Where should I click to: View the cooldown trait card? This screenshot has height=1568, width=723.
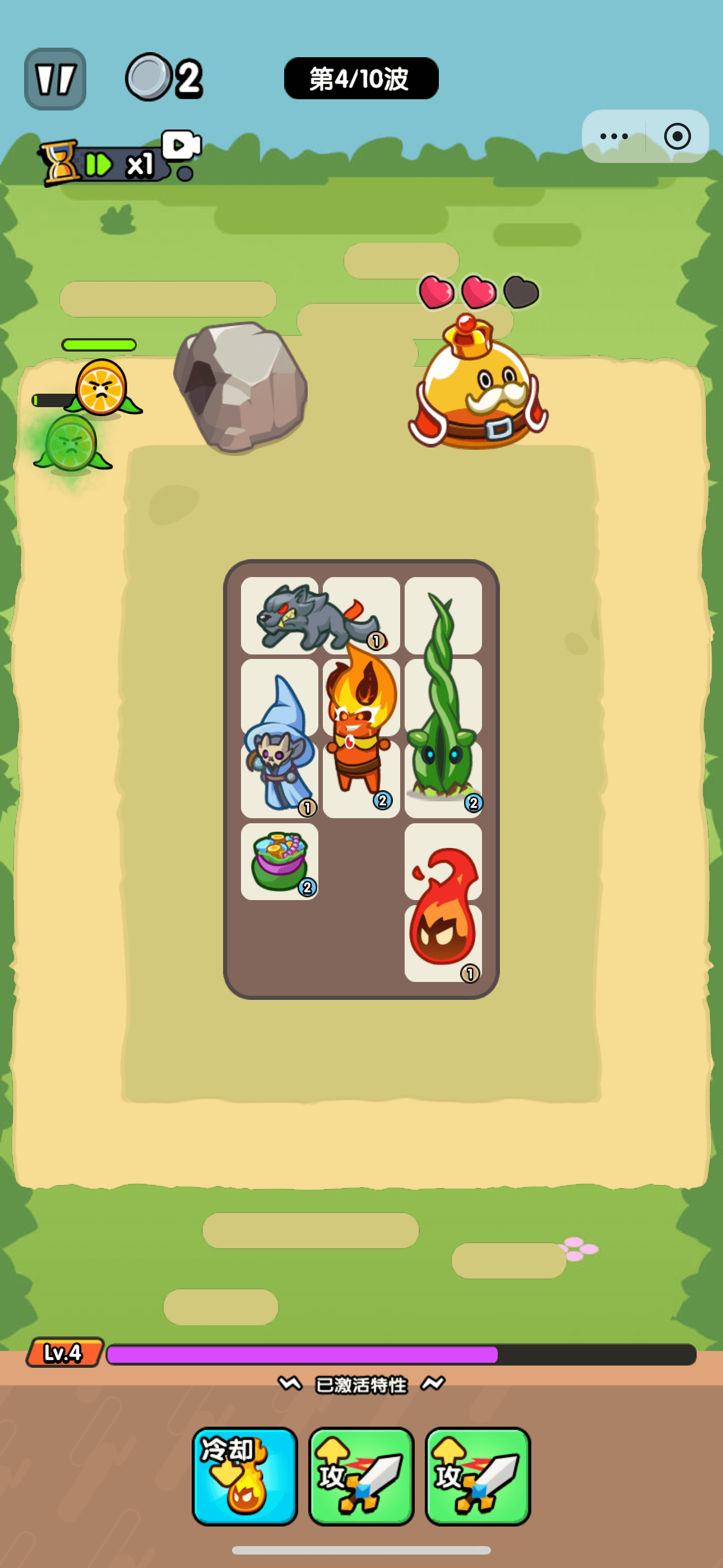(245, 1475)
